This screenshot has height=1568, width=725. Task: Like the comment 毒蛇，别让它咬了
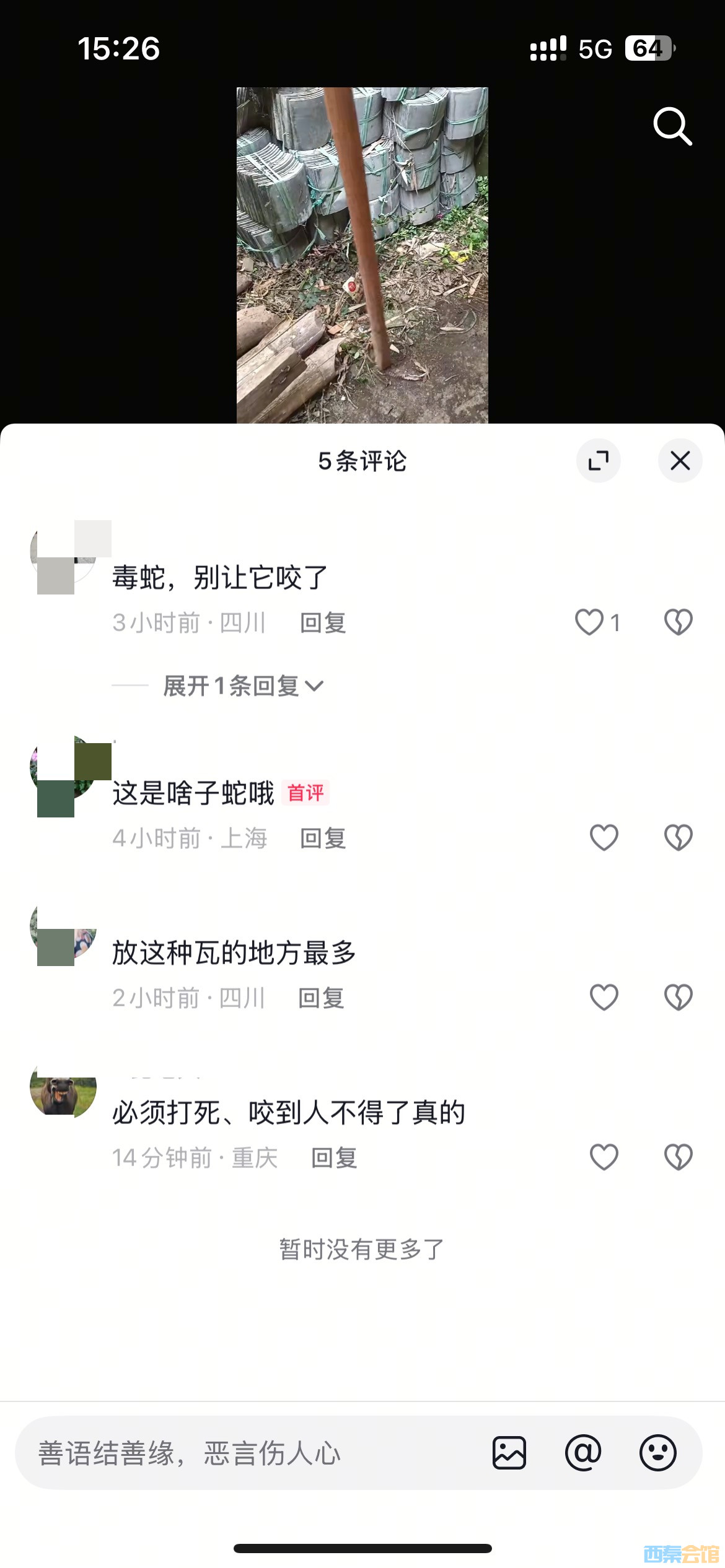pos(589,622)
